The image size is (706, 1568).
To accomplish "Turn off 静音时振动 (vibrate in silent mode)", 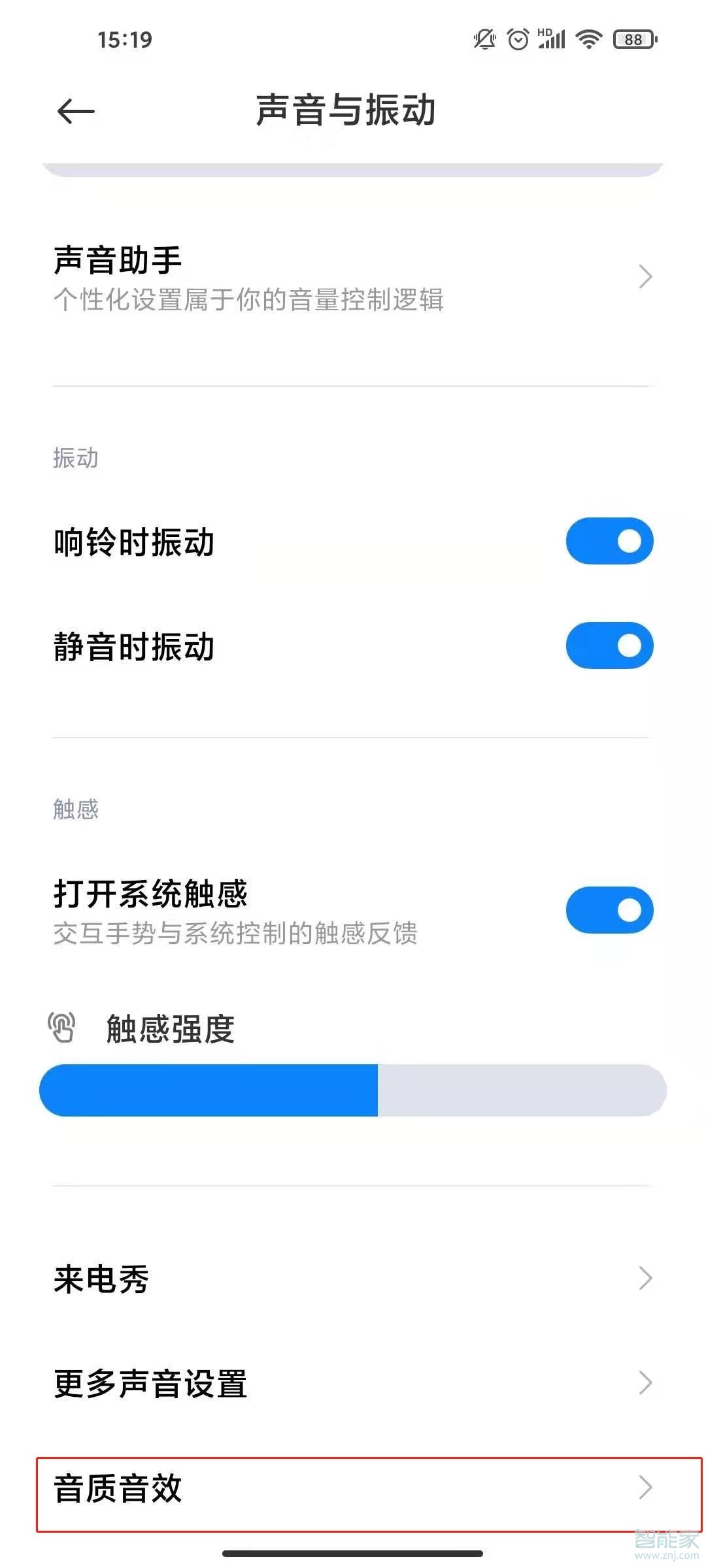I will (x=608, y=645).
